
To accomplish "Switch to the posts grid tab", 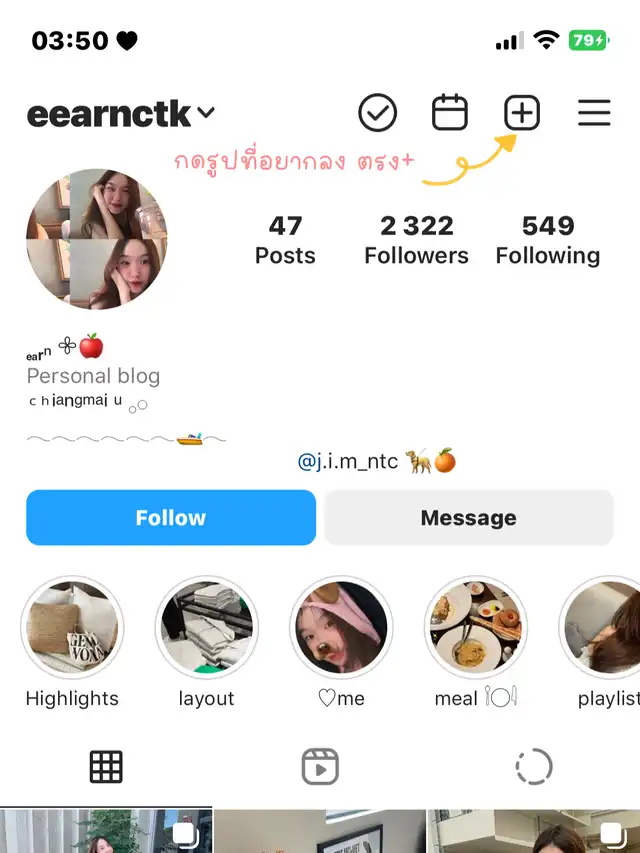I will tap(106, 767).
